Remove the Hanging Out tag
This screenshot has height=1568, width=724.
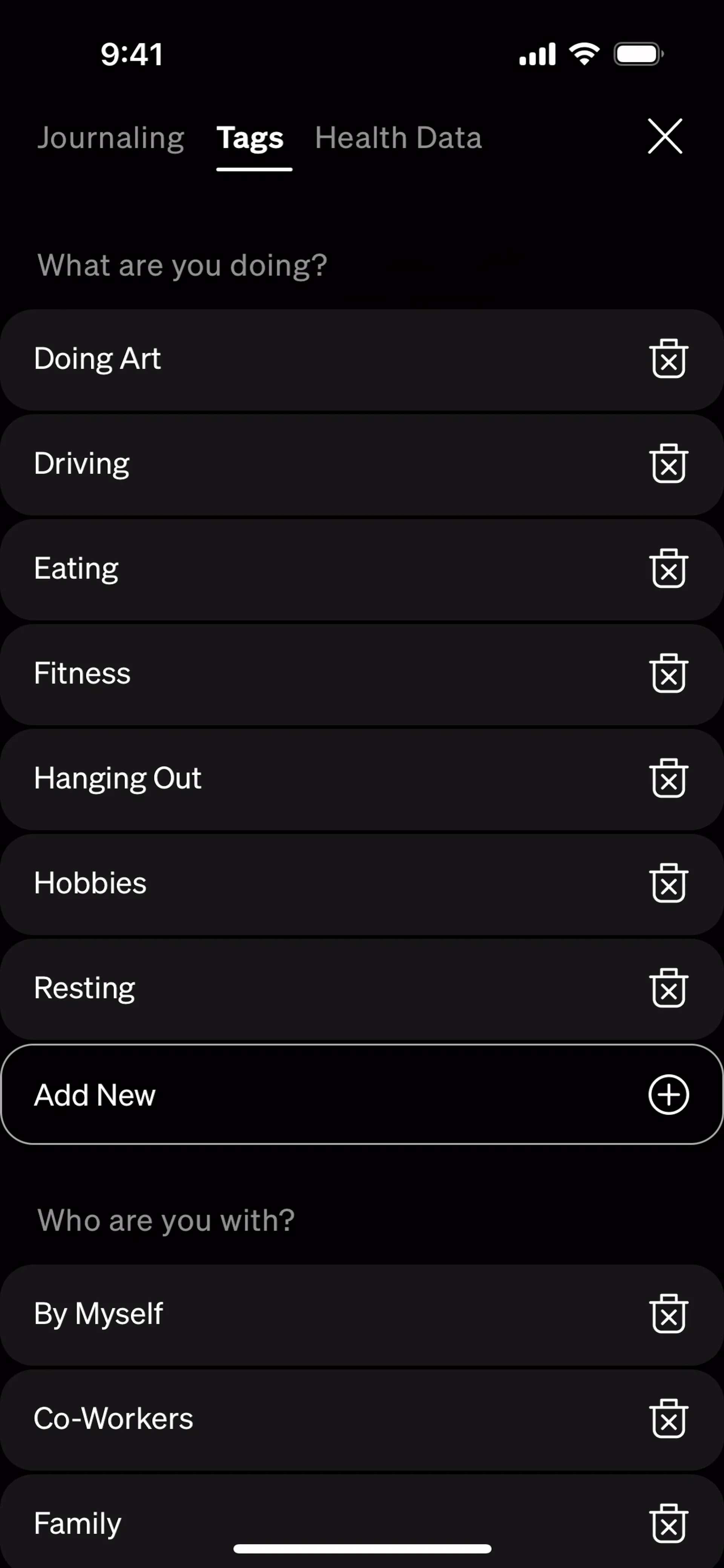click(x=669, y=779)
